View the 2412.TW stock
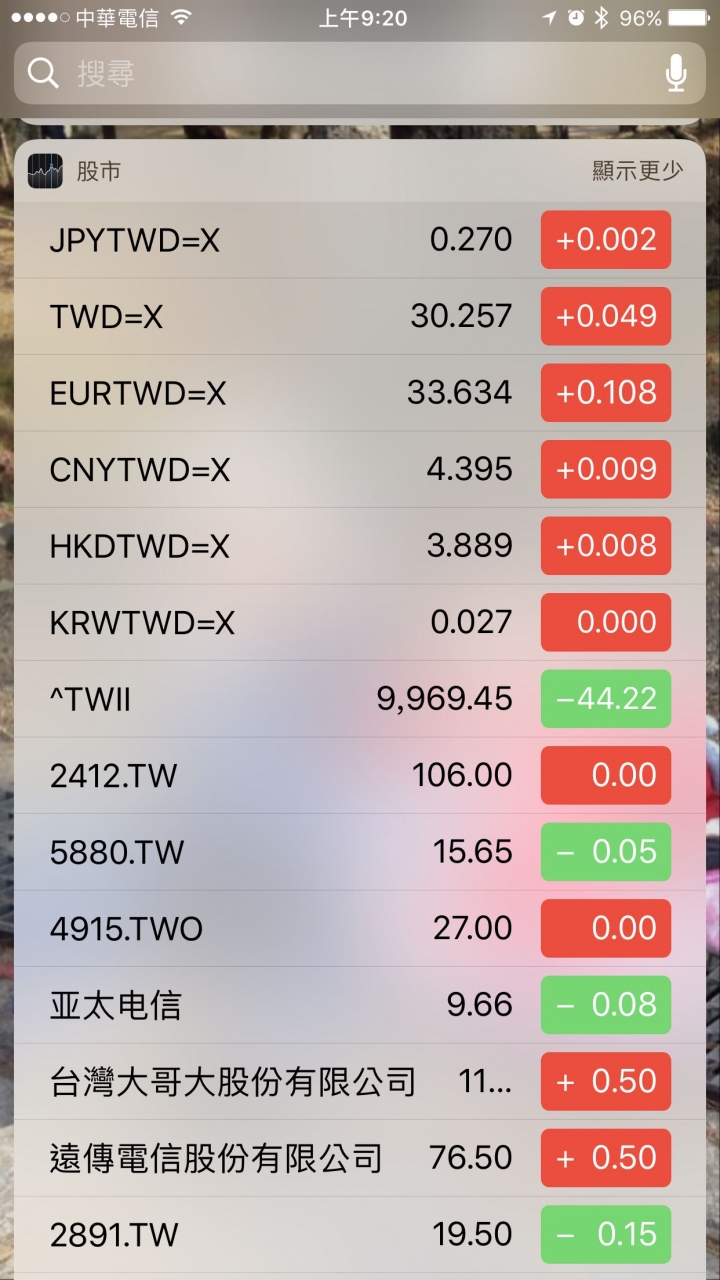 (360, 776)
